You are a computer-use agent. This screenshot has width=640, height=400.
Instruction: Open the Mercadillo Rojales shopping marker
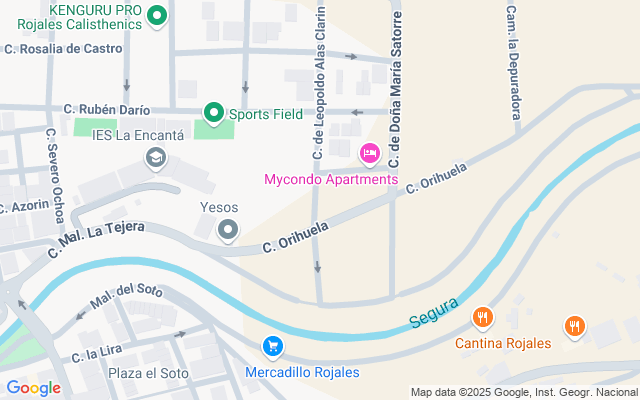[271, 347]
